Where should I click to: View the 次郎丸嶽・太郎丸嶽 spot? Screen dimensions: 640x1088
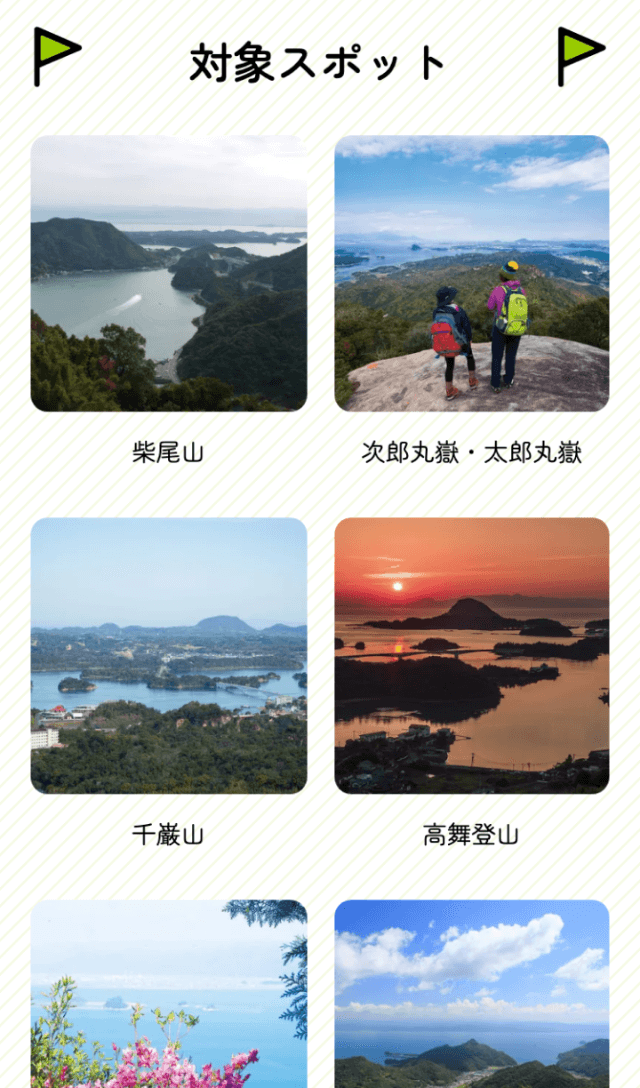point(472,273)
